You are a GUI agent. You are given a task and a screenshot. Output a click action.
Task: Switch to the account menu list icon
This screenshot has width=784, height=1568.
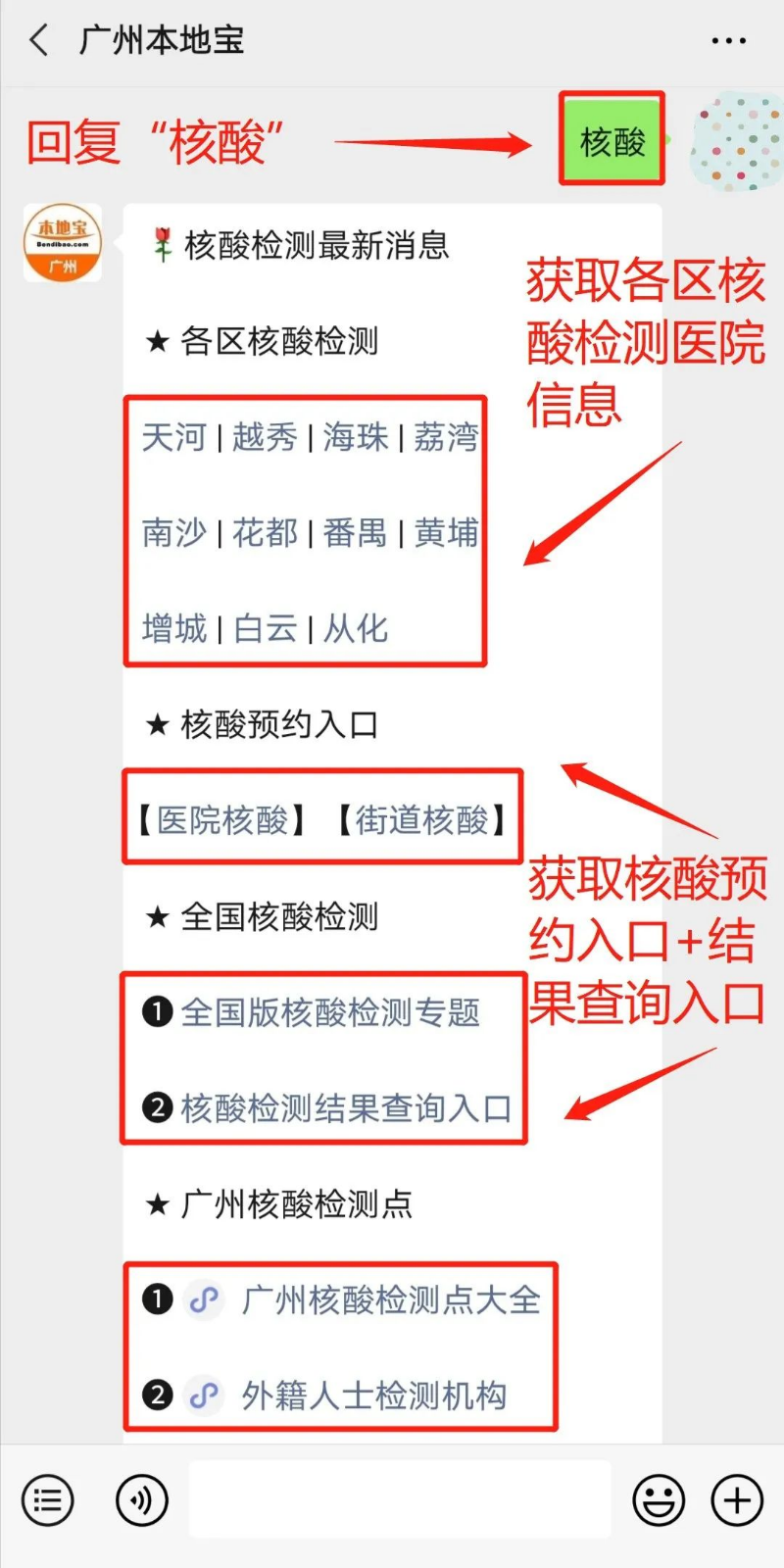point(47,1500)
